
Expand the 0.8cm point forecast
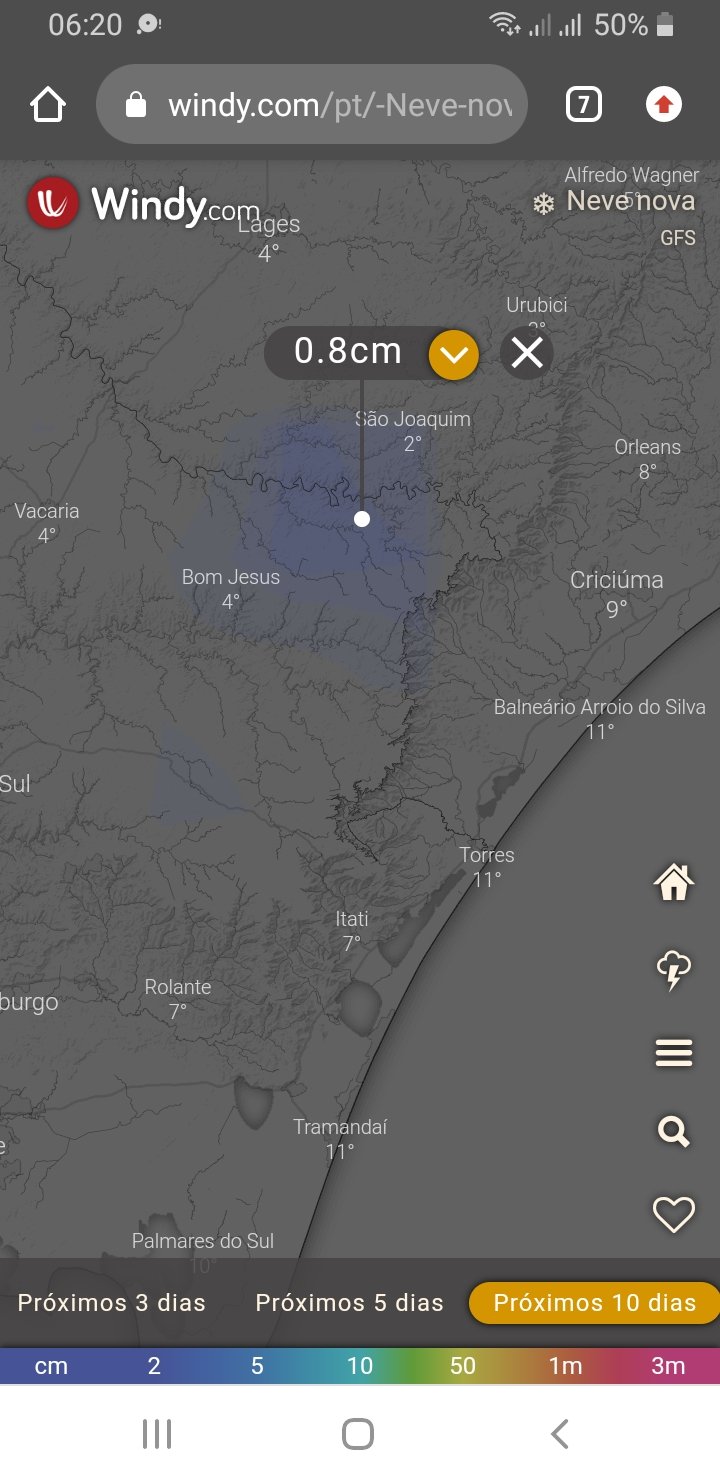point(454,354)
